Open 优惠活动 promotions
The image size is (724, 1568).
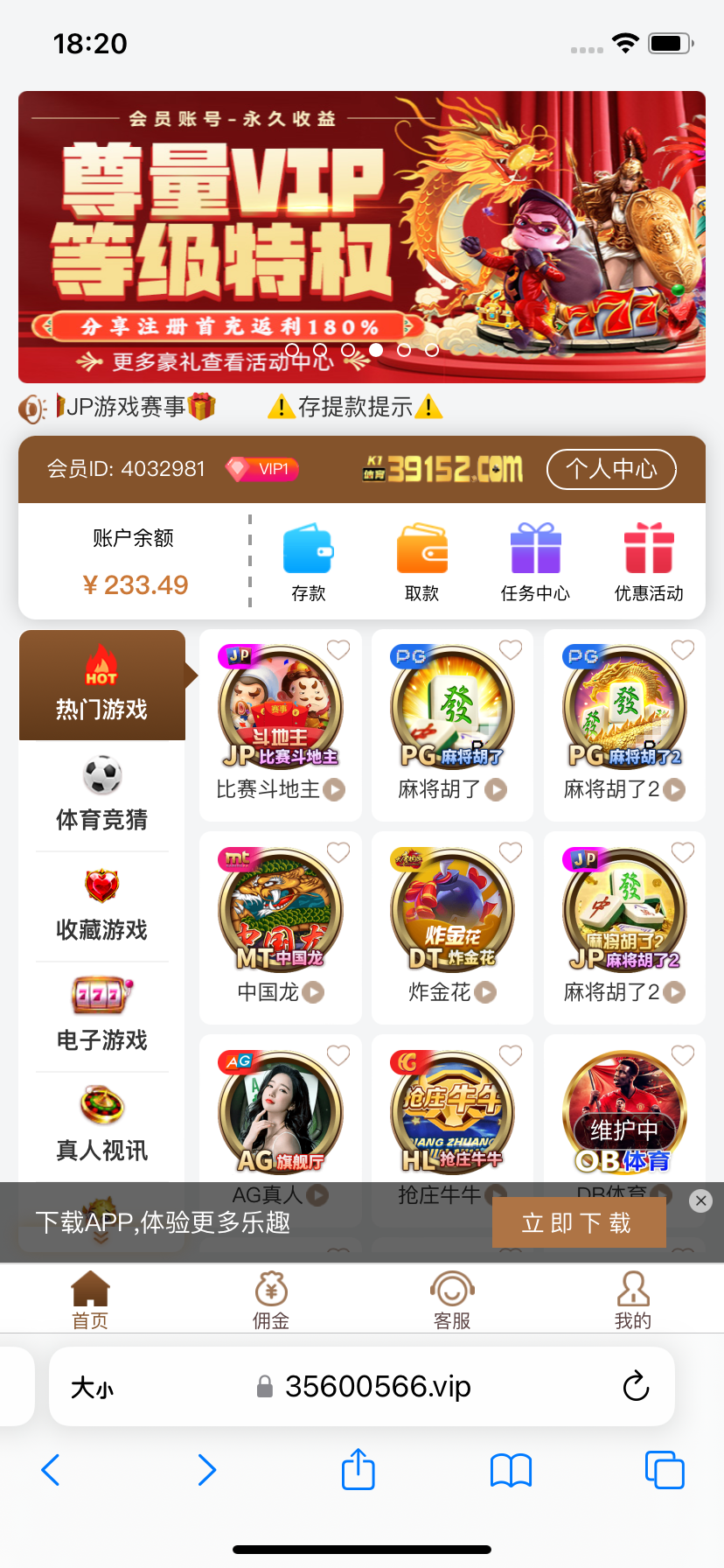649,562
